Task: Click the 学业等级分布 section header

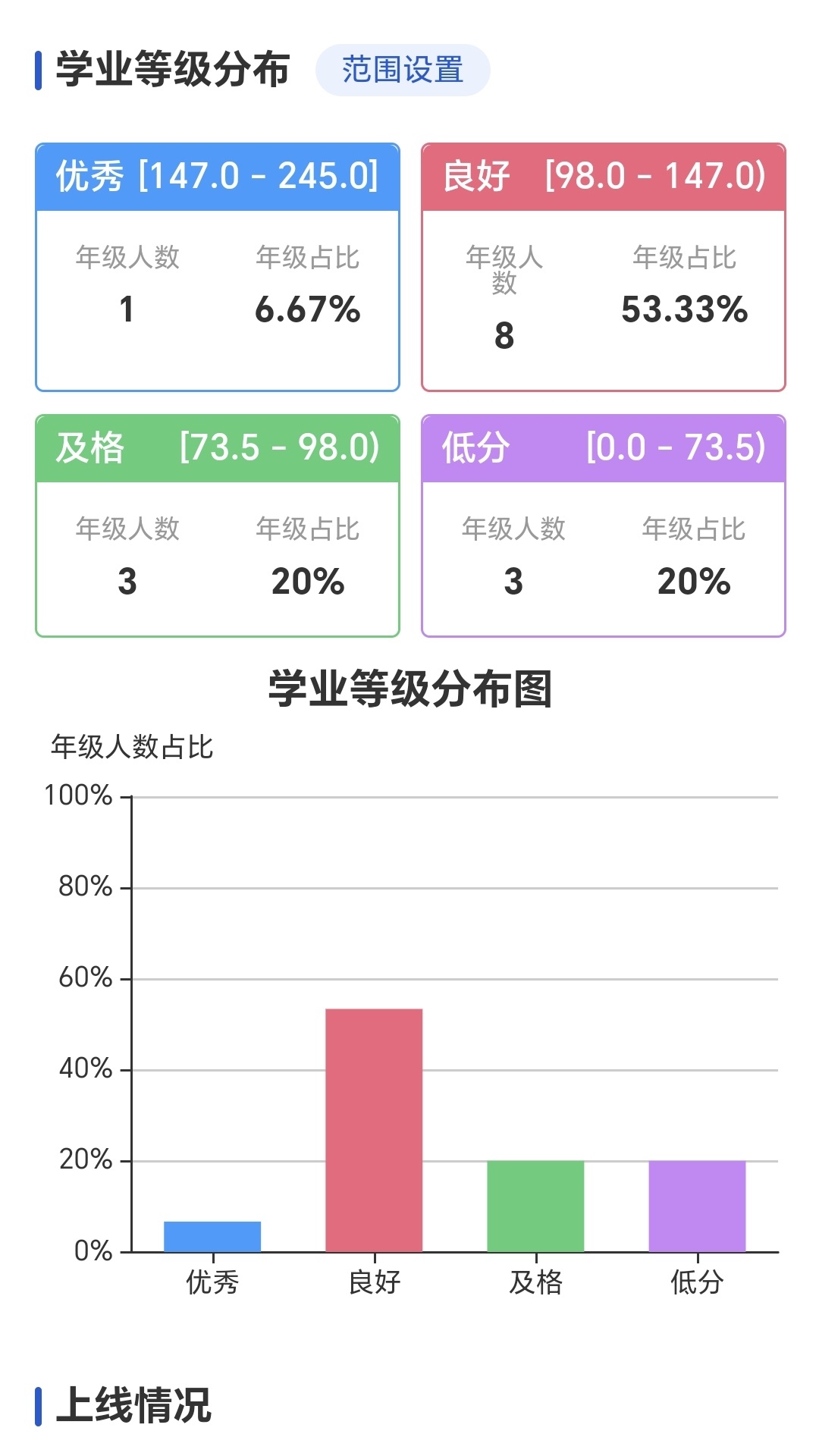Action: (171, 68)
